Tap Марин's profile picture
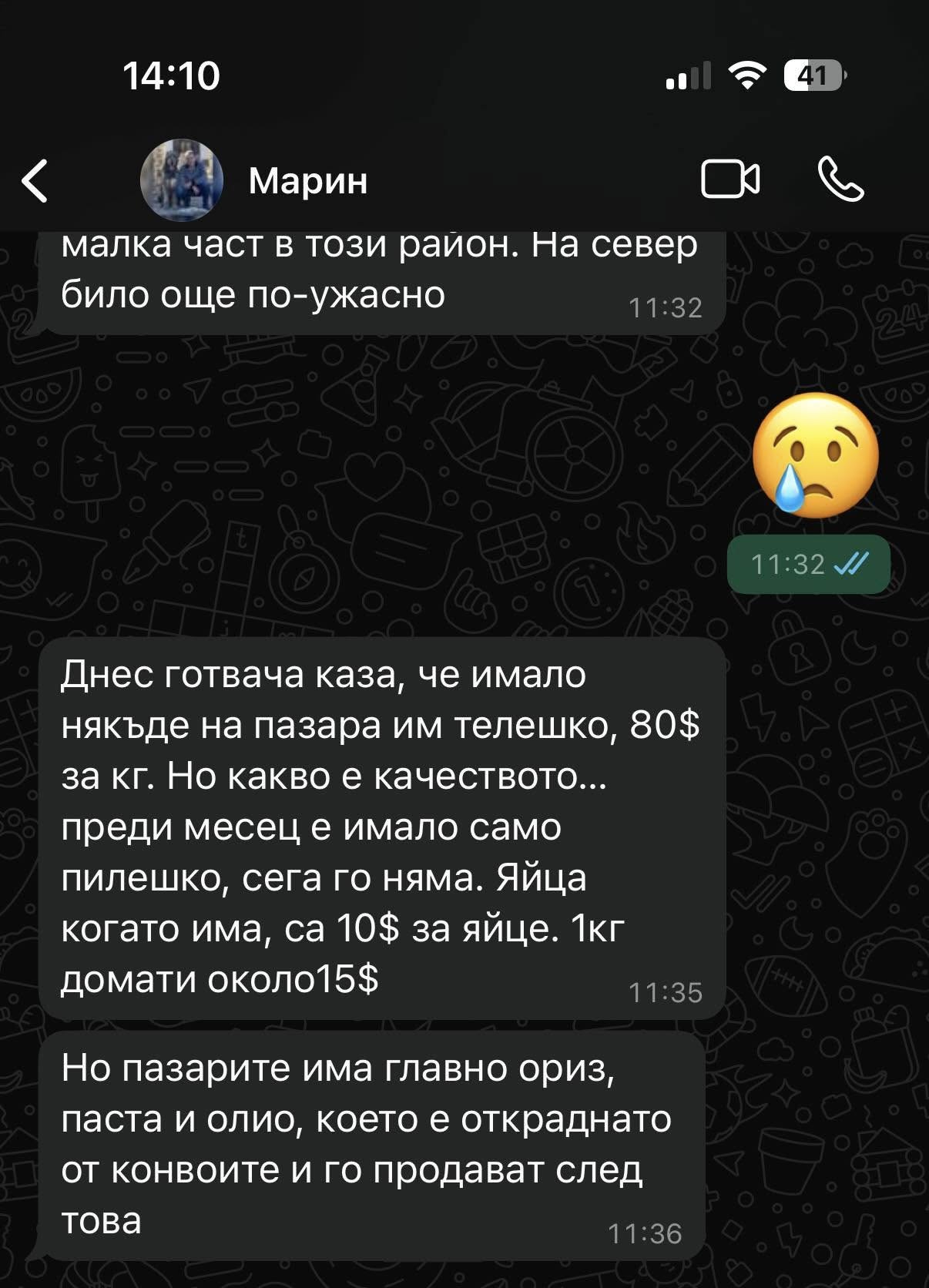929x1288 pixels. 182,180
